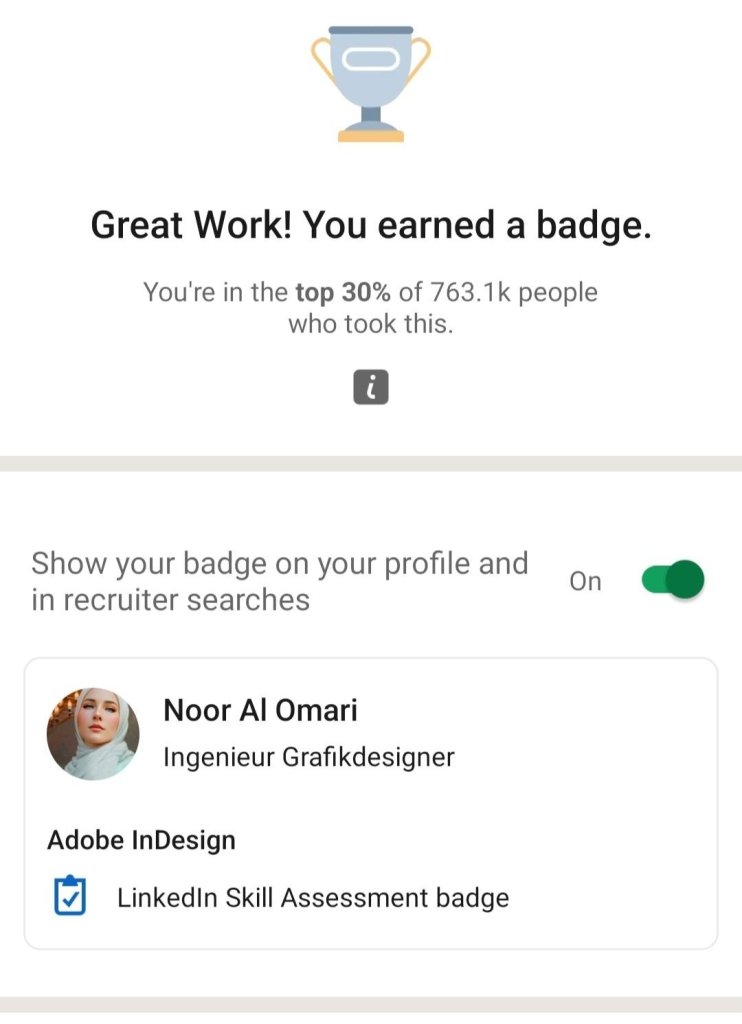Turn off the show badge toggle
742x1024 pixels.
click(x=673, y=580)
